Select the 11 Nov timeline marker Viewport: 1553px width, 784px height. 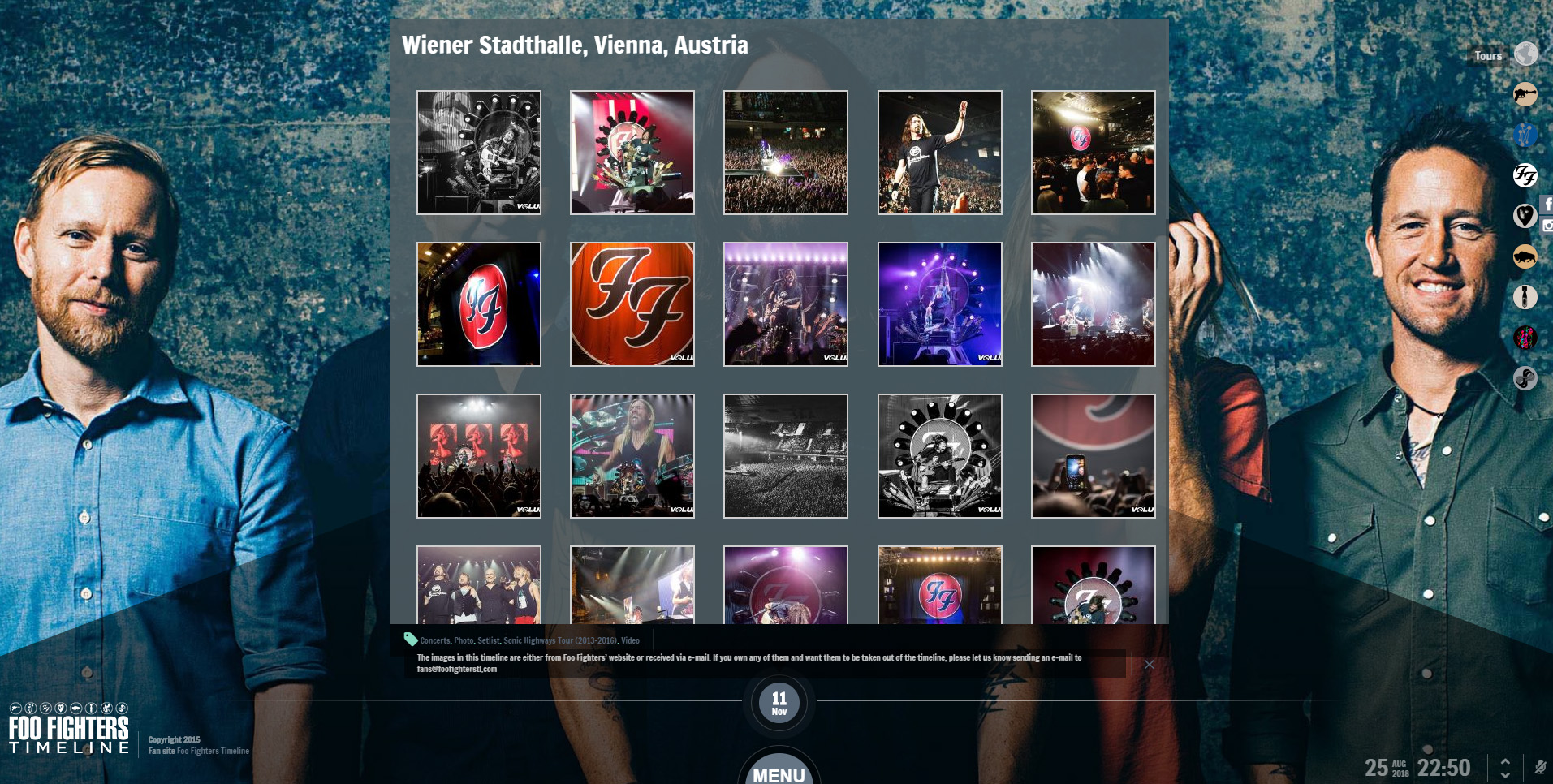click(x=779, y=703)
